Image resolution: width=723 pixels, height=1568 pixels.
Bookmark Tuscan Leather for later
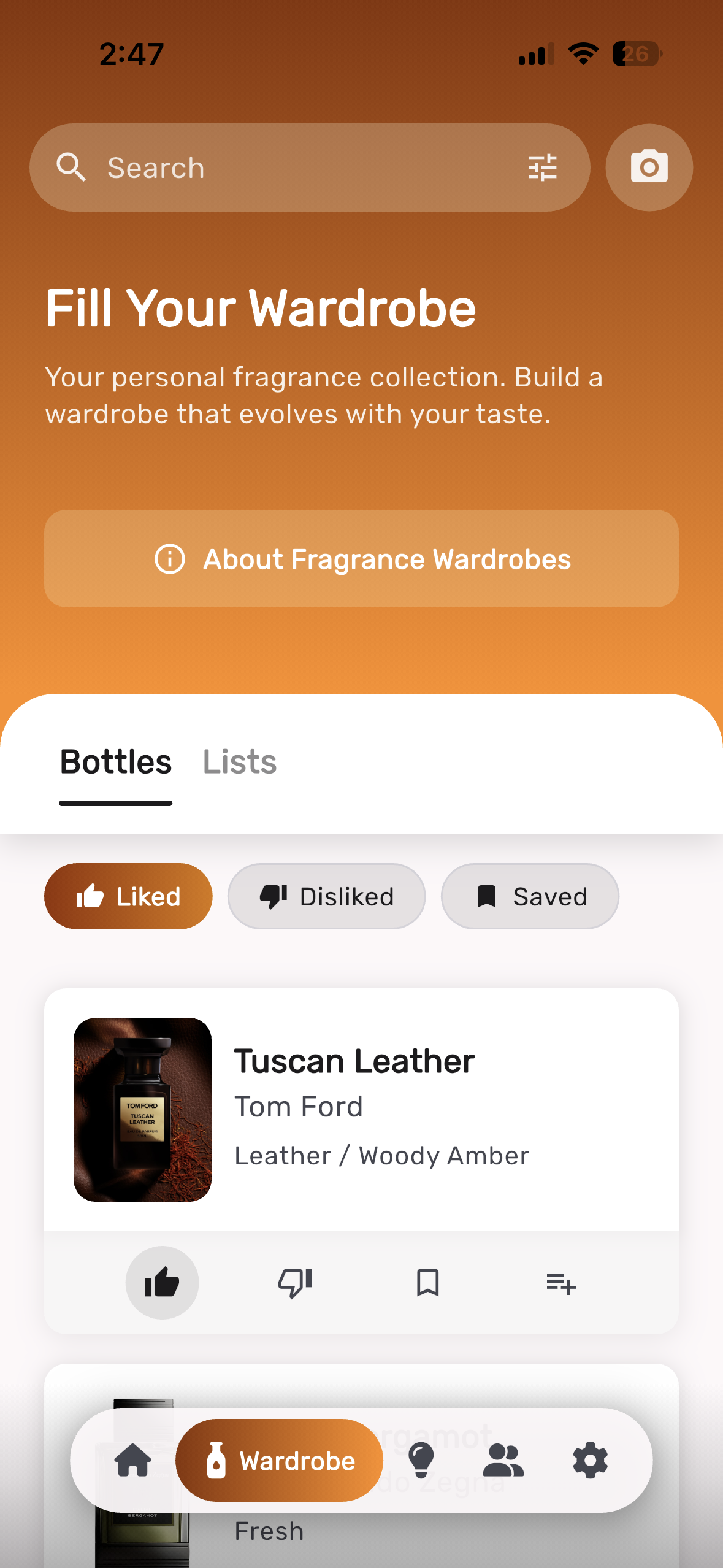pyautogui.click(x=427, y=1282)
